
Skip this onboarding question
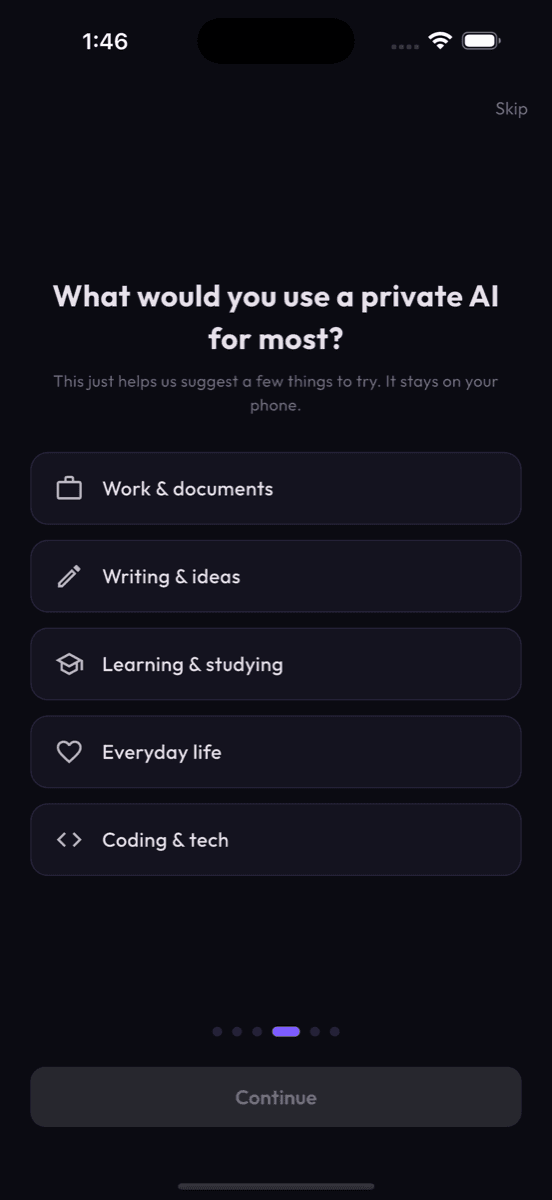pyautogui.click(x=511, y=109)
